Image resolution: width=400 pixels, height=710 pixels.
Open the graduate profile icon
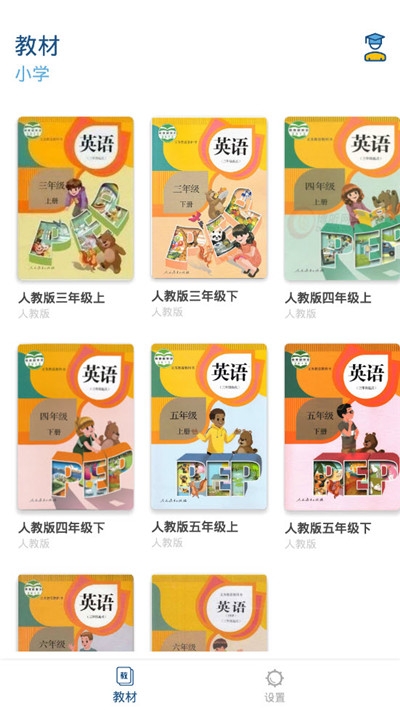pos(375,47)
